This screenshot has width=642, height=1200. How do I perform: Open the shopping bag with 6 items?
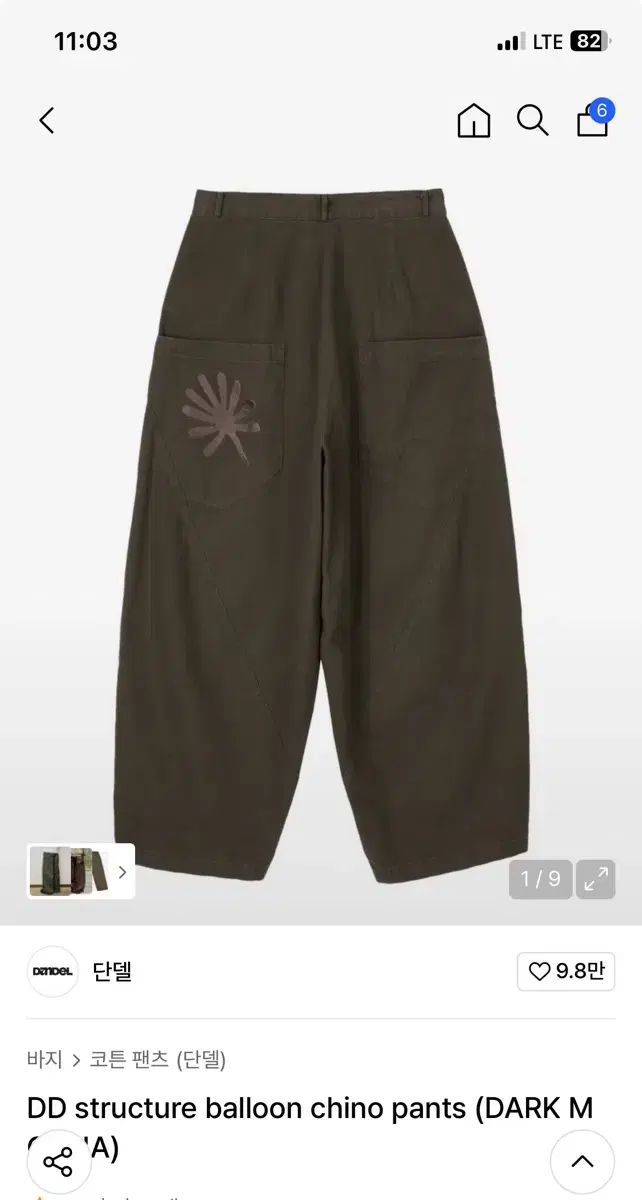[x=593, y=121]
